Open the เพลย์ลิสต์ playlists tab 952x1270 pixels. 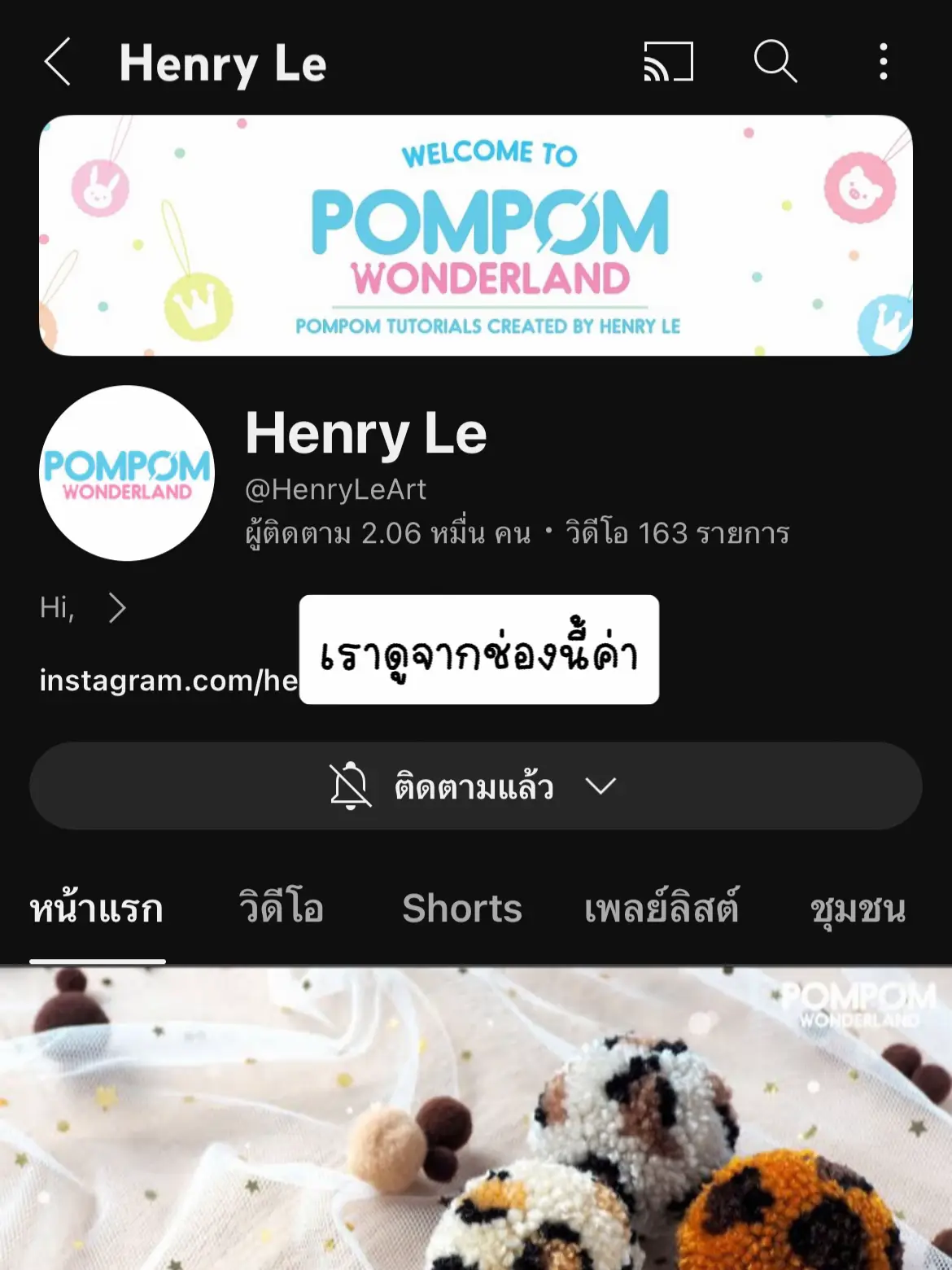tap(662, 909)
